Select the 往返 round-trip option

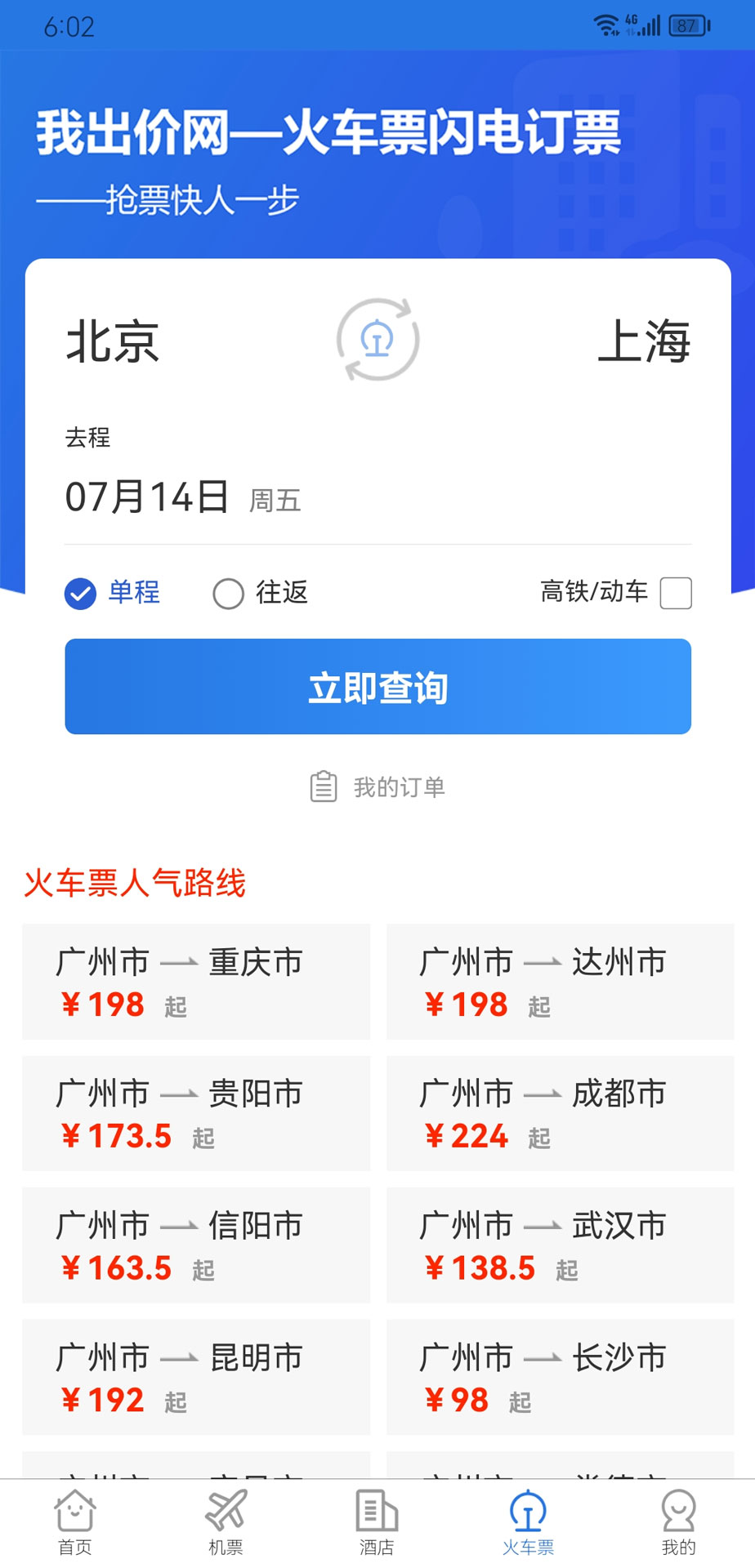[229, 594]
